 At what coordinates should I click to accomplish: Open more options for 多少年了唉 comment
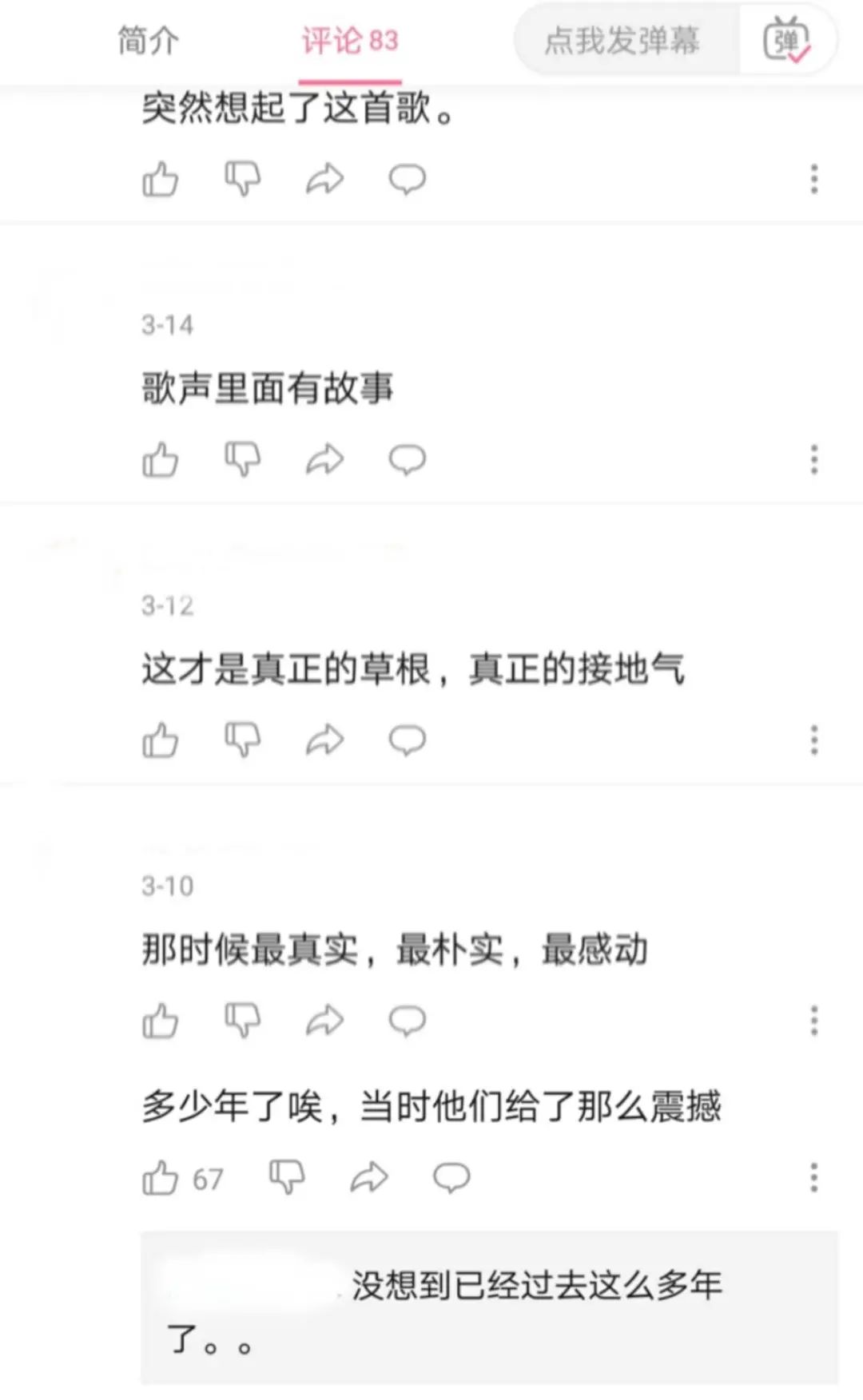[x=814, y=1178]
